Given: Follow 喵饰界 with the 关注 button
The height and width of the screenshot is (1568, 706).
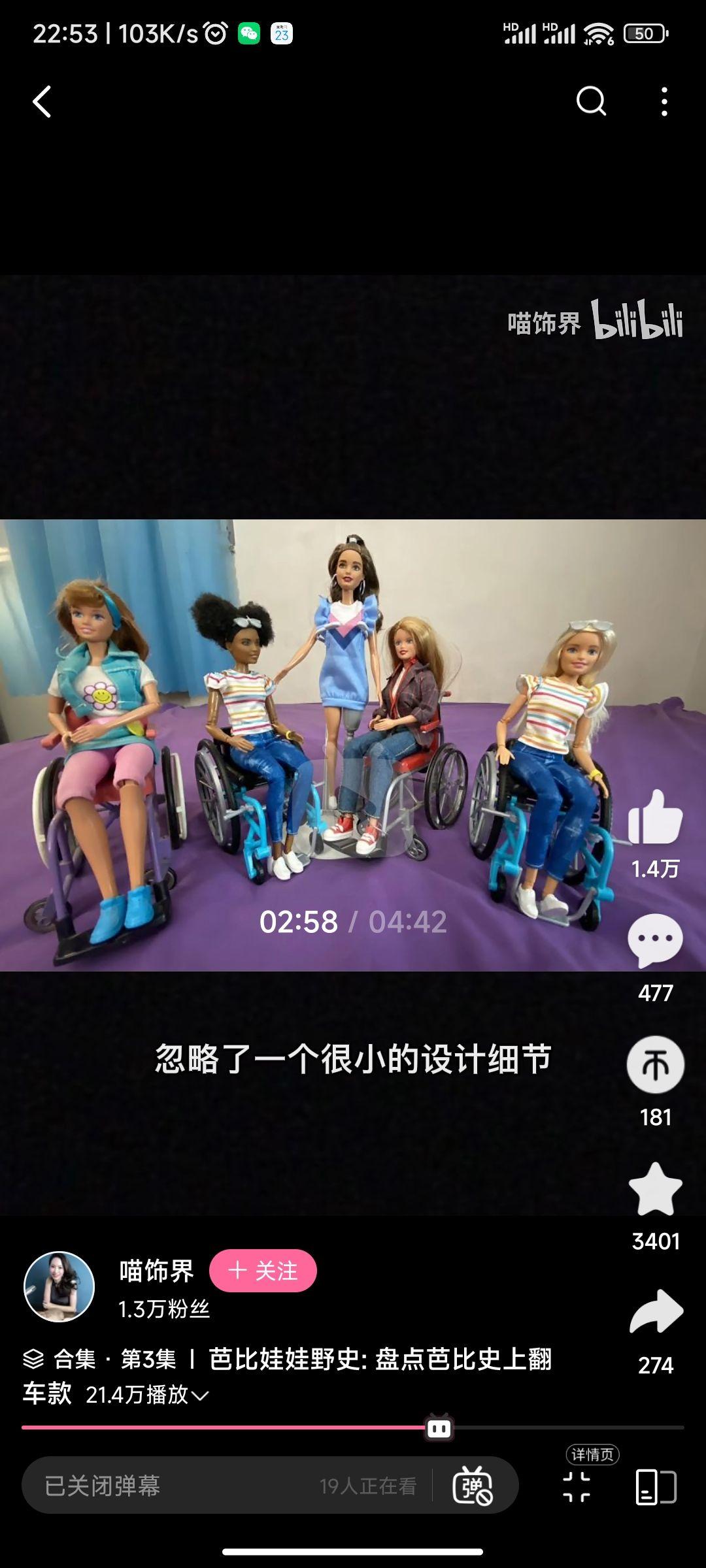Looking at the screenshot, I should click(263, 1271).
